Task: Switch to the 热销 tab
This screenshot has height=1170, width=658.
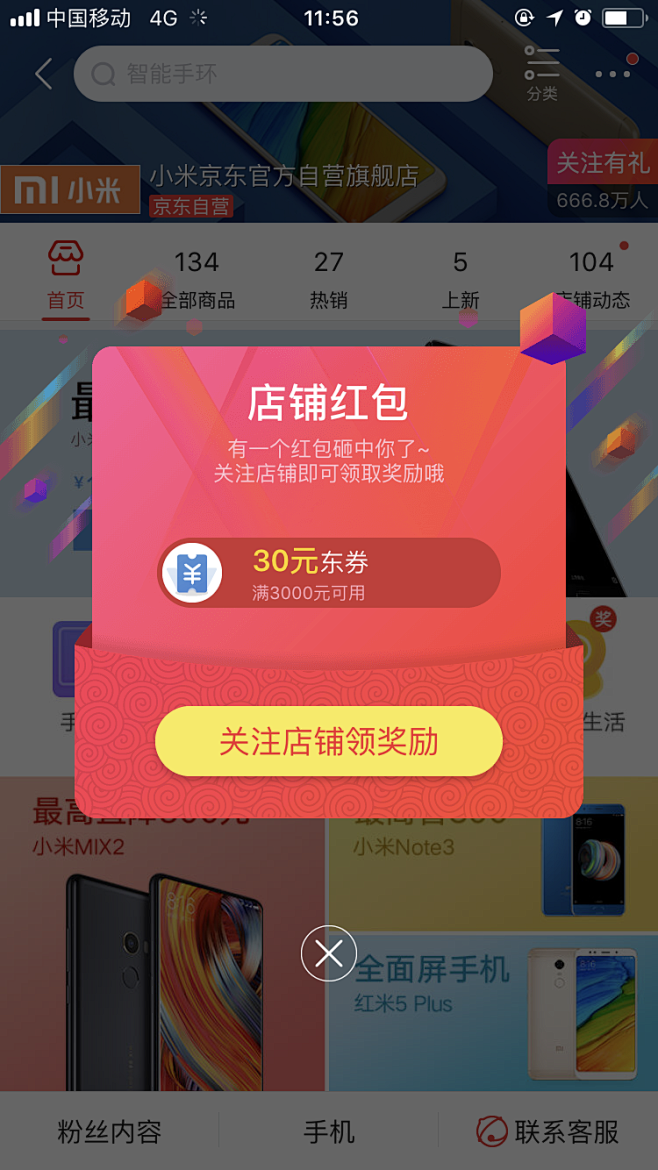Action: pos(328,278)
